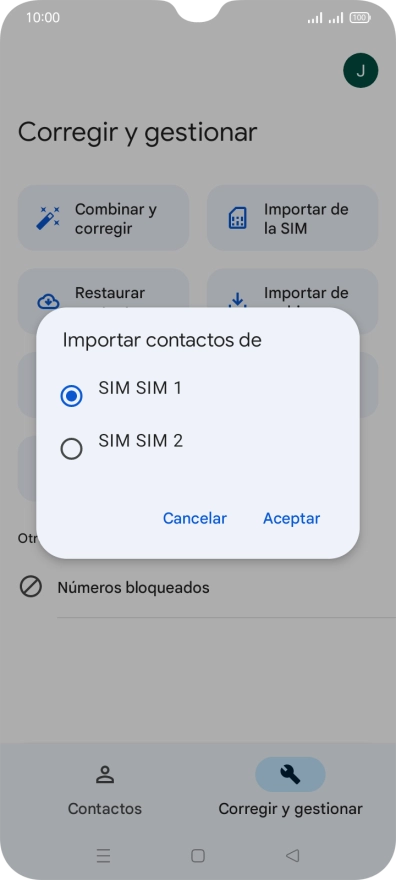This screenshot has width=396, height=880.
Task: Select SIM SIM 1 radio option
Action: [71, 396]
